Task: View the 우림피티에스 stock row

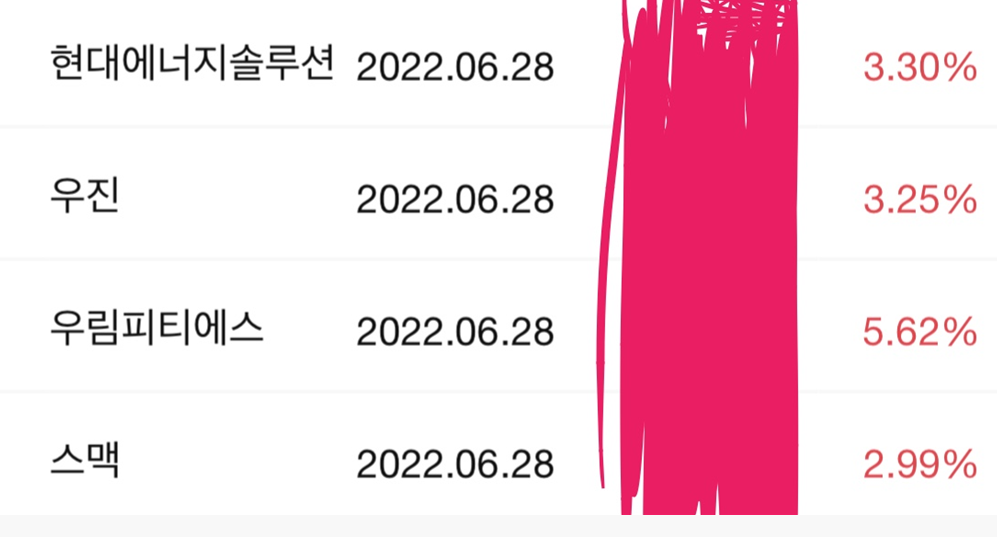Action: 157,329
